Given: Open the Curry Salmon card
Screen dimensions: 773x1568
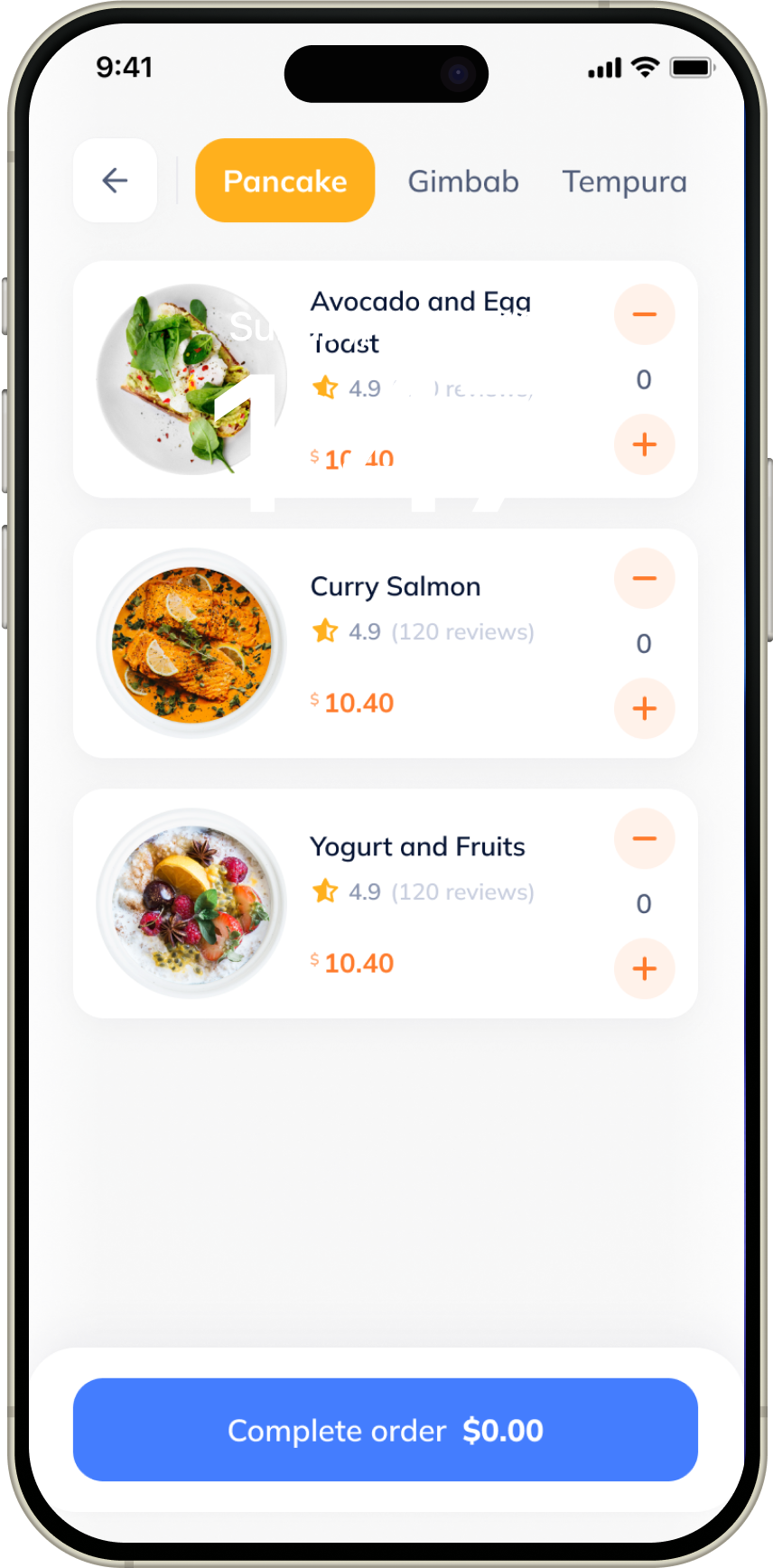Looking at the screenshot, I should pos(386,643).
